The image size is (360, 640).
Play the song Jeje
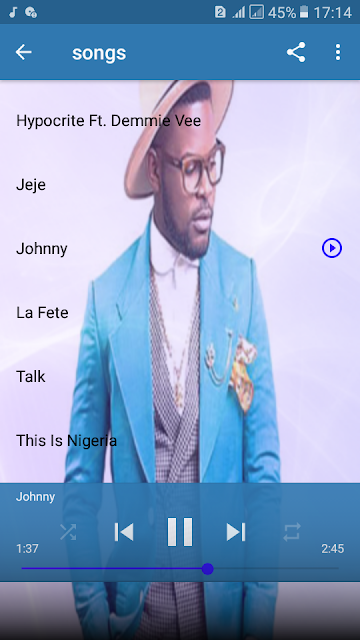click(x=180, y=185)
